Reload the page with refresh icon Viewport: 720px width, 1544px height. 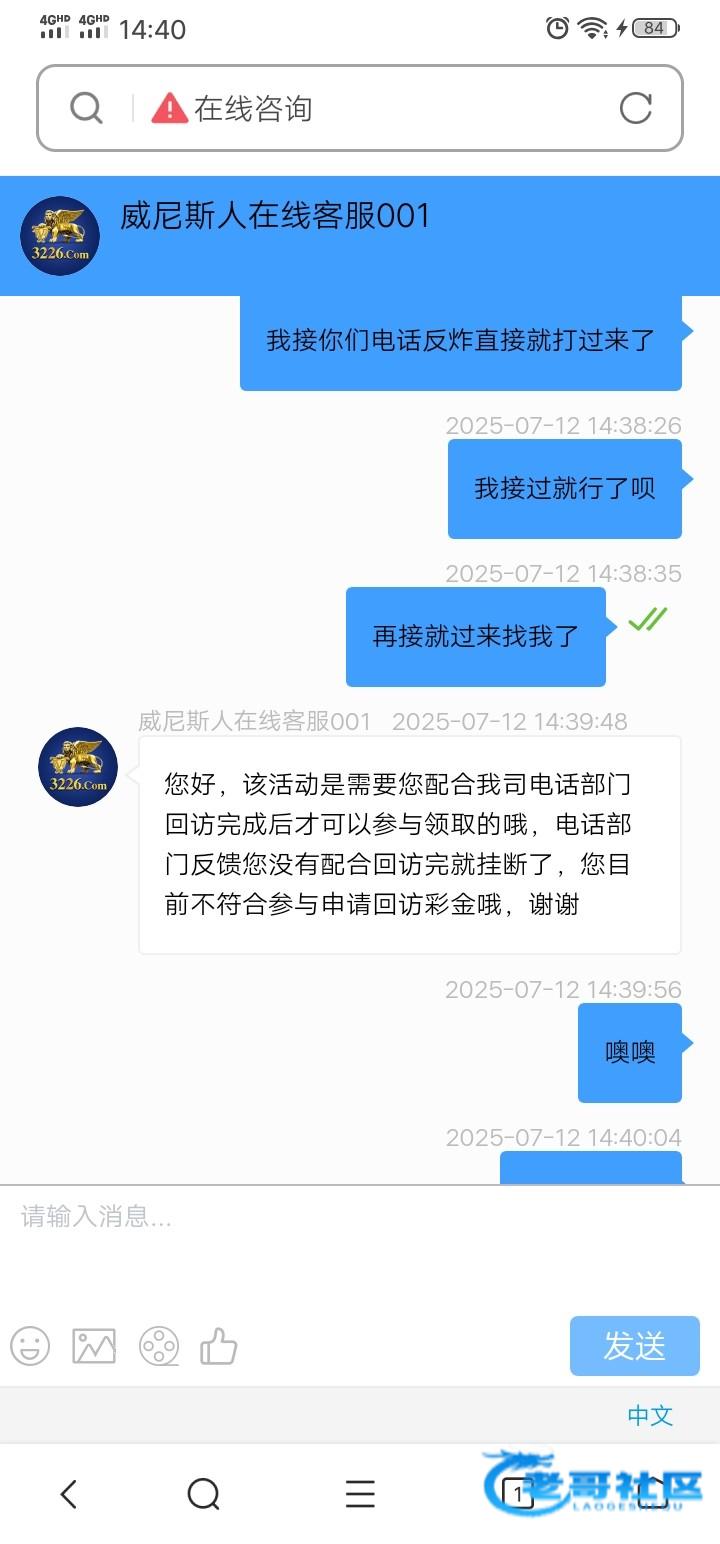coord(636,108)
